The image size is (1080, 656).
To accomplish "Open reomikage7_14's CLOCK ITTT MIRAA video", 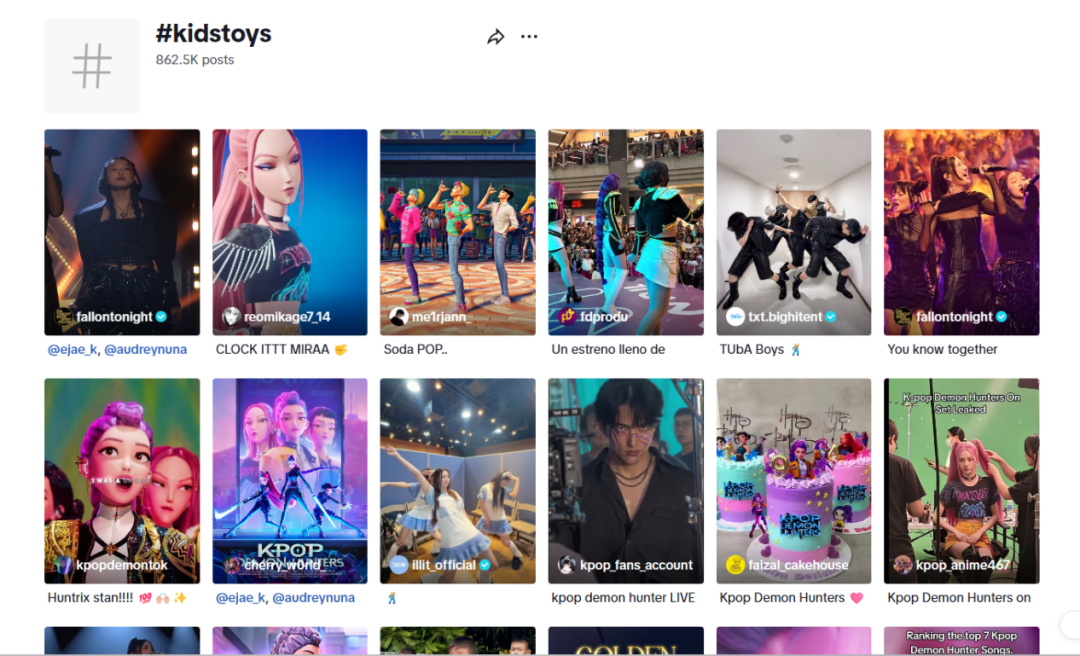I will [289, 232].
